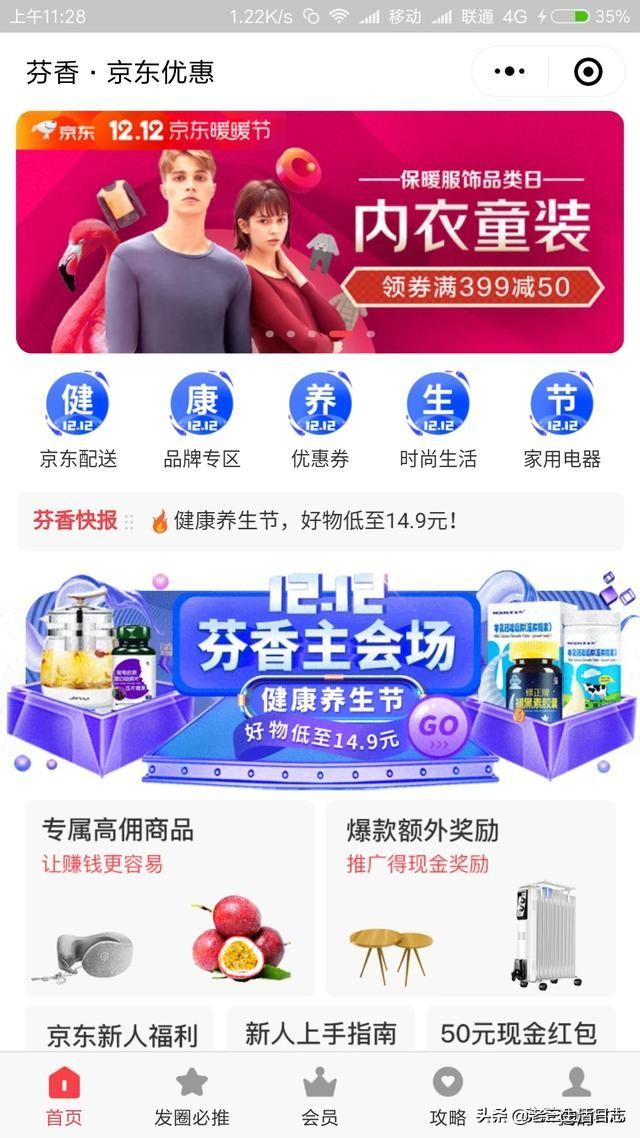The height and width of the screenshot is (1138, 640).
Task: Switch to the 发圈必推 tab
Action: click(x=191, y=1096)
